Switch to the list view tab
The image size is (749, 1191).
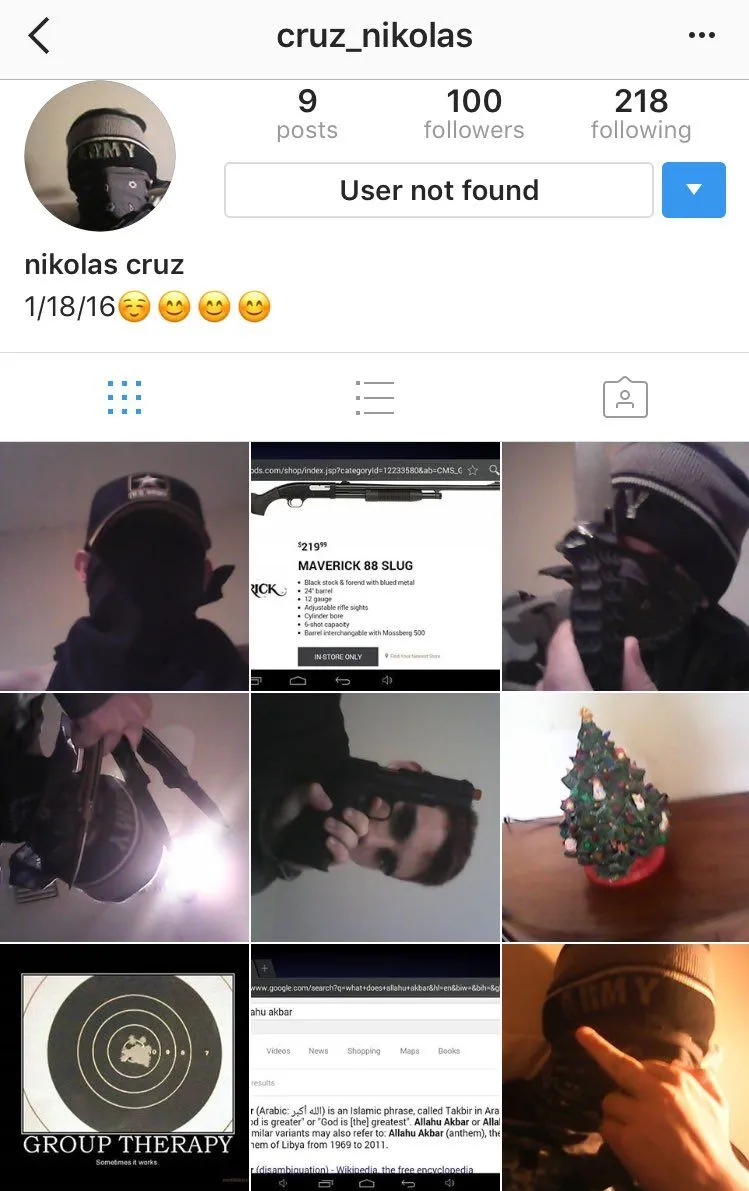click(x=374, y=398)
